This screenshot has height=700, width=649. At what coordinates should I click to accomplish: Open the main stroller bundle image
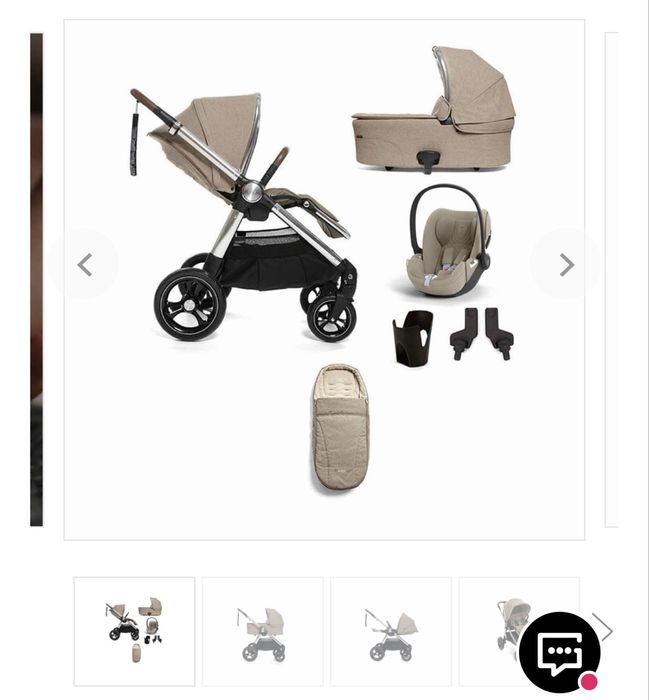click(324, 280)
